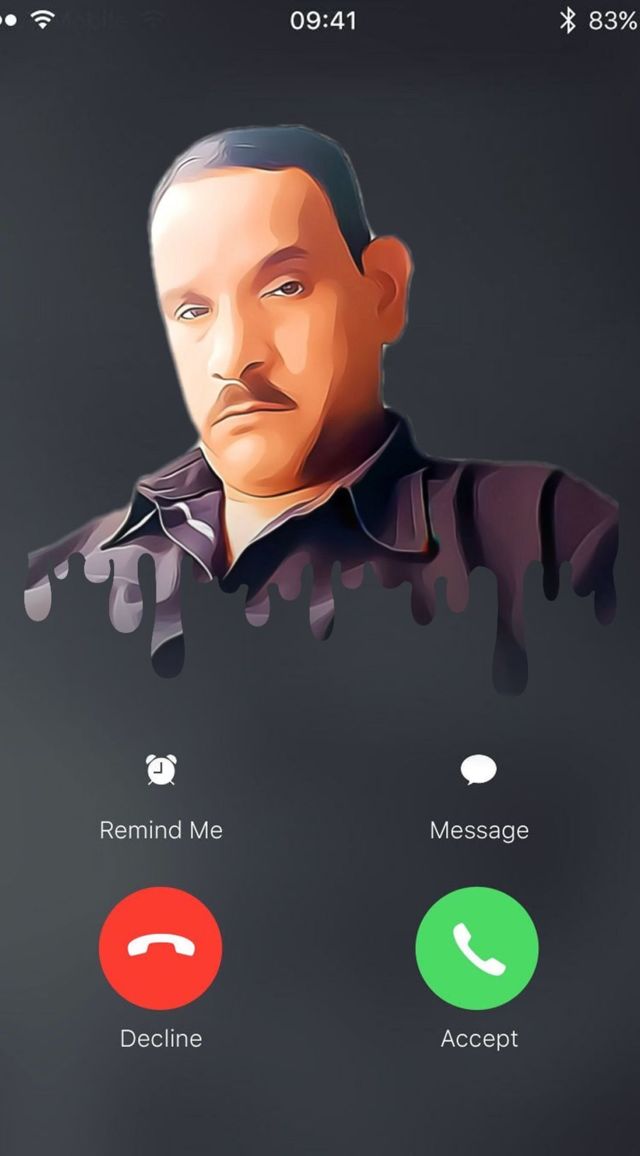
Task: Reply to the caller with a Message
Action: (x=478, y=772)
